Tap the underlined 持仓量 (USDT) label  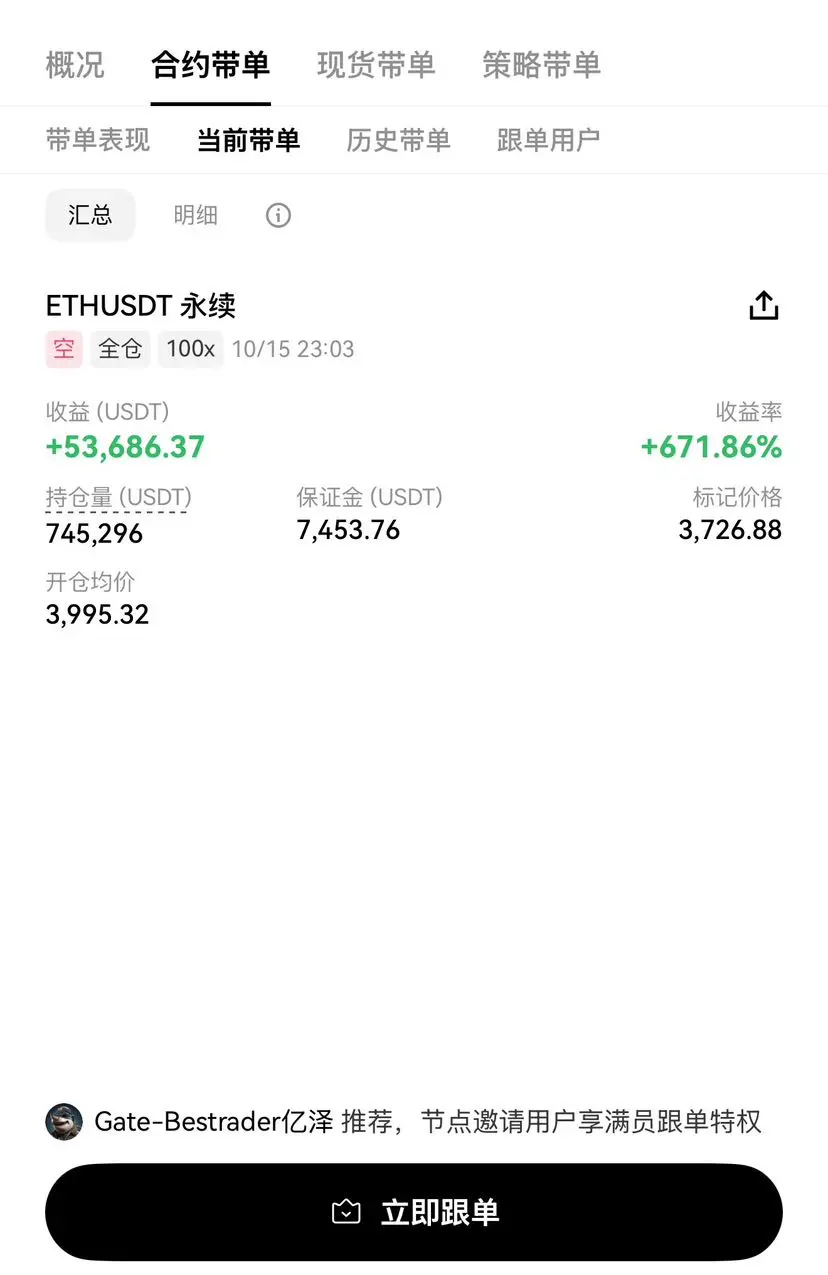(119, 497)
